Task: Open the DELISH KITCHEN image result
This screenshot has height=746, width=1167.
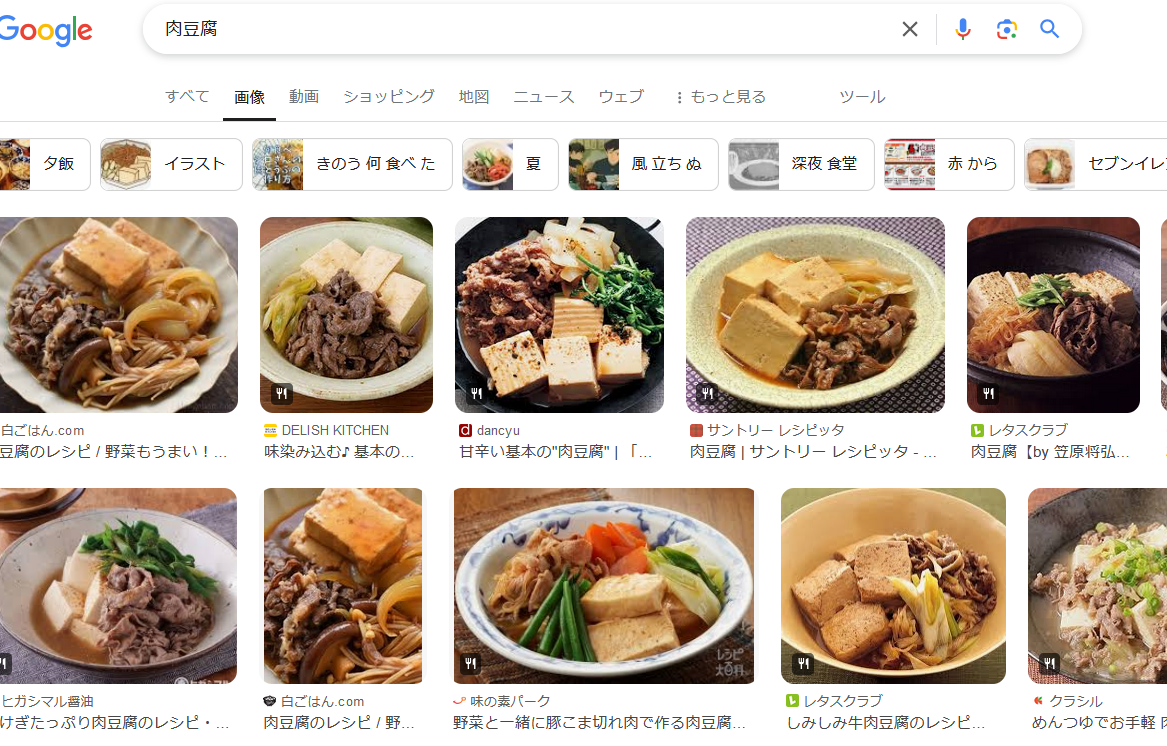Action: click(x=346, y=315)
